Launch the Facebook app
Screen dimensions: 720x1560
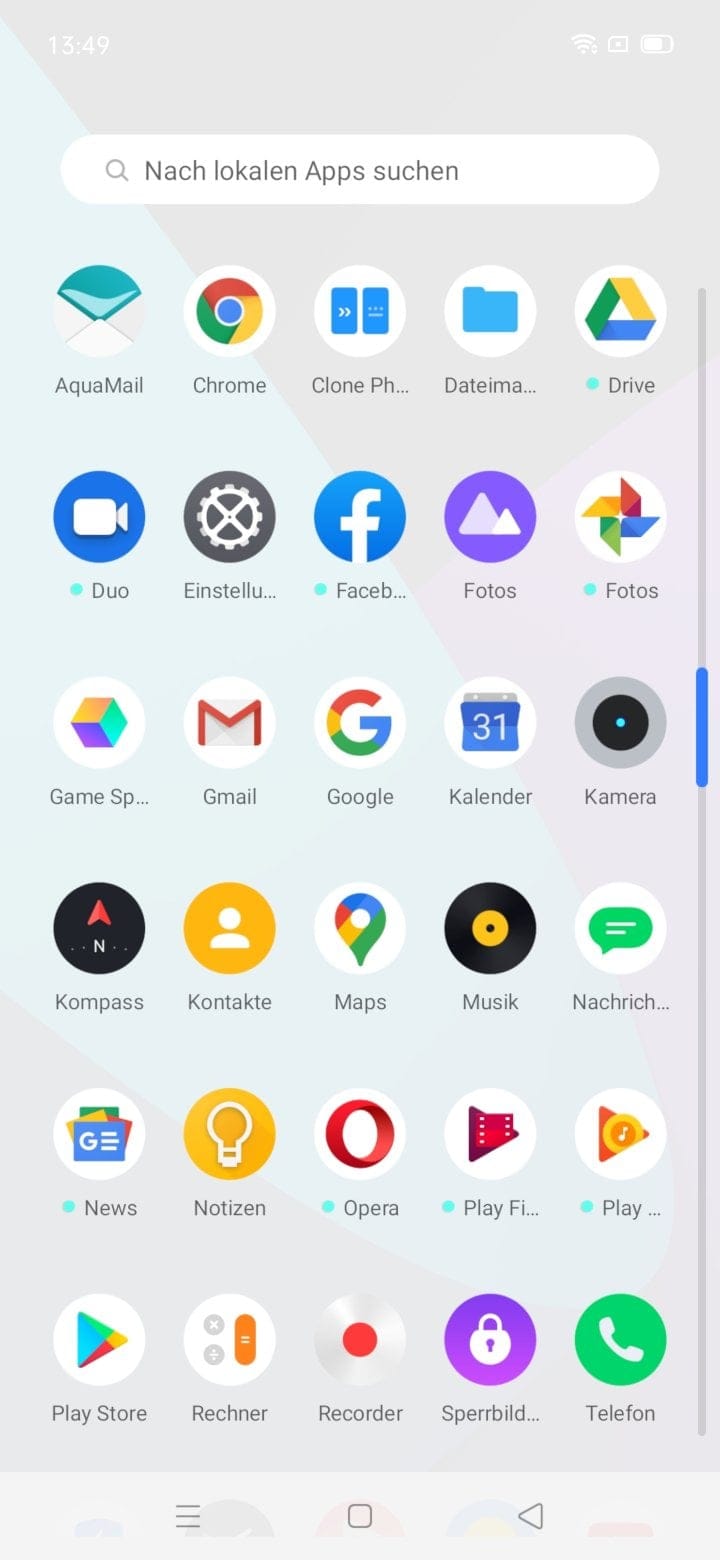[x=360, y=517]
